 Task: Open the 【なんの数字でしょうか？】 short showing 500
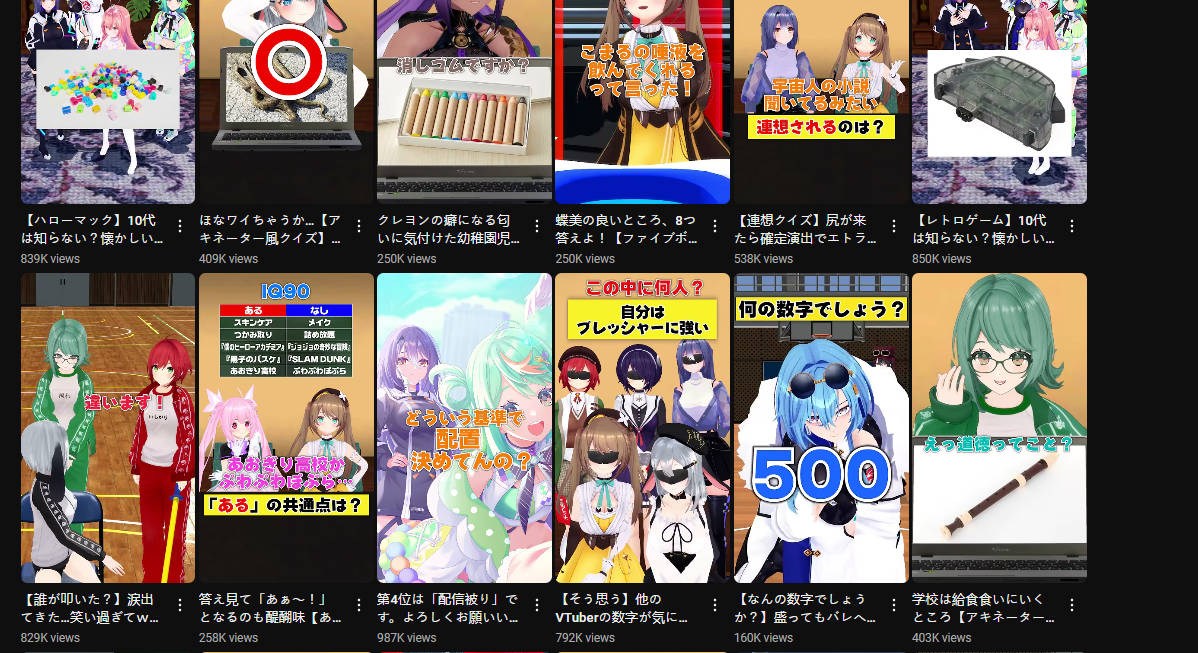821,428
